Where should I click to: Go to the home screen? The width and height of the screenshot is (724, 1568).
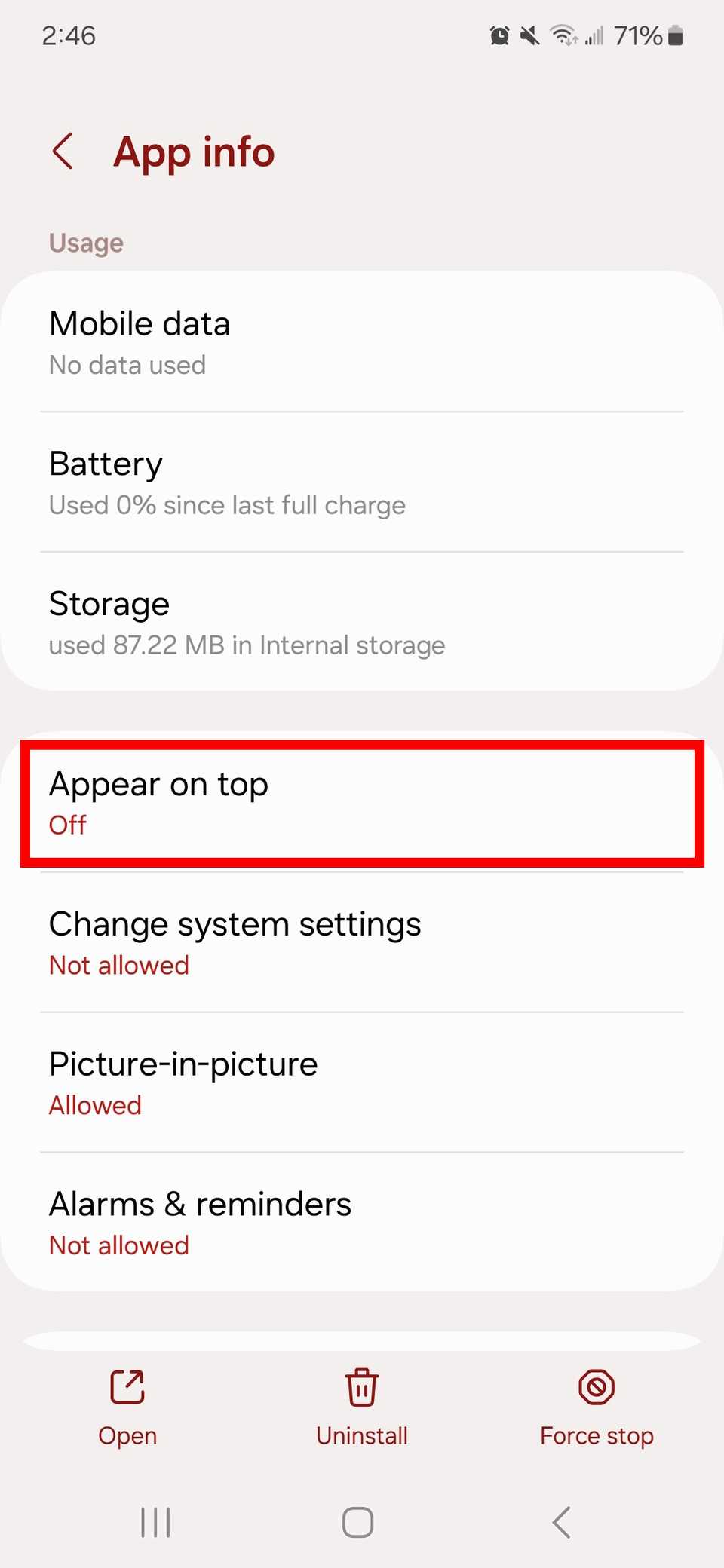357,1522
